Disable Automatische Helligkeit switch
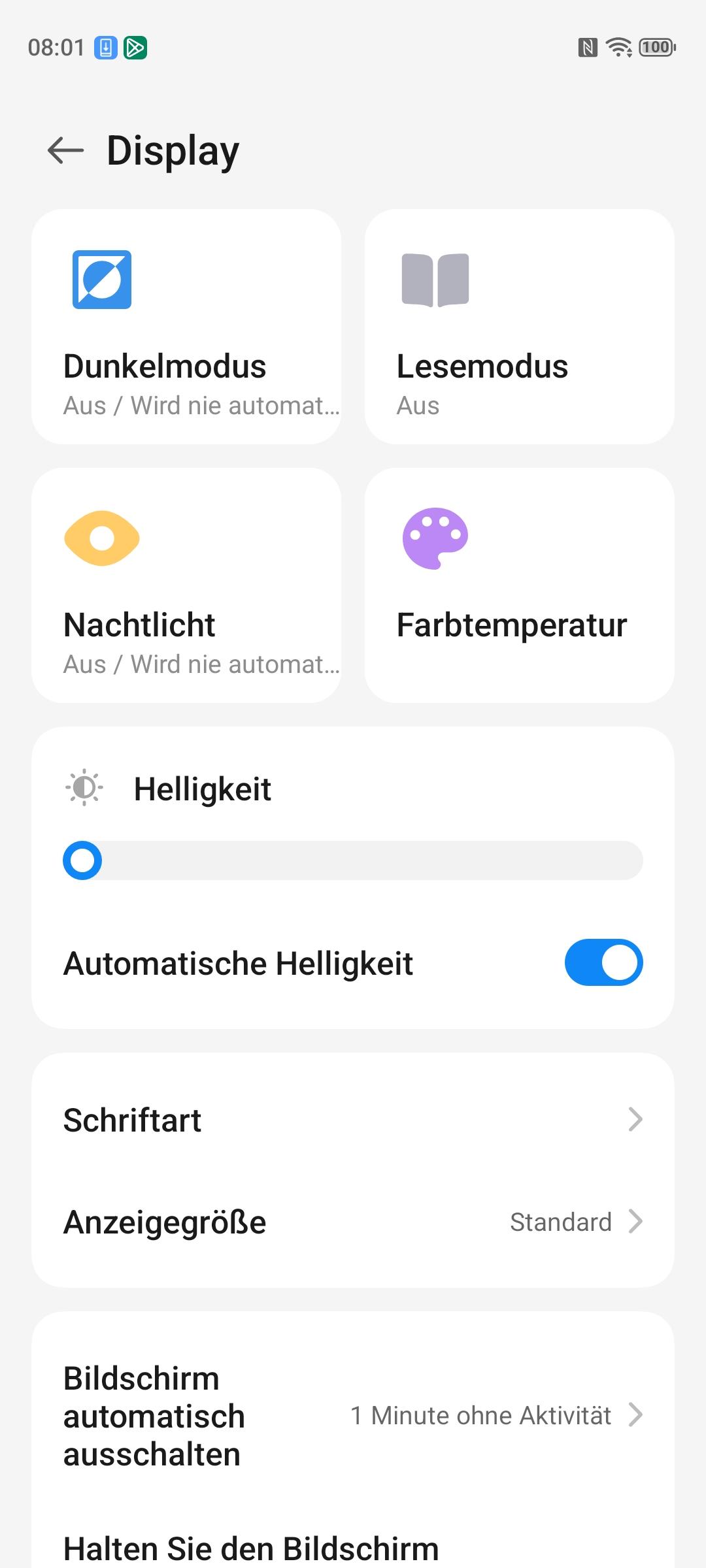This screenshot has height=1568, width=706. coord(603,962)
